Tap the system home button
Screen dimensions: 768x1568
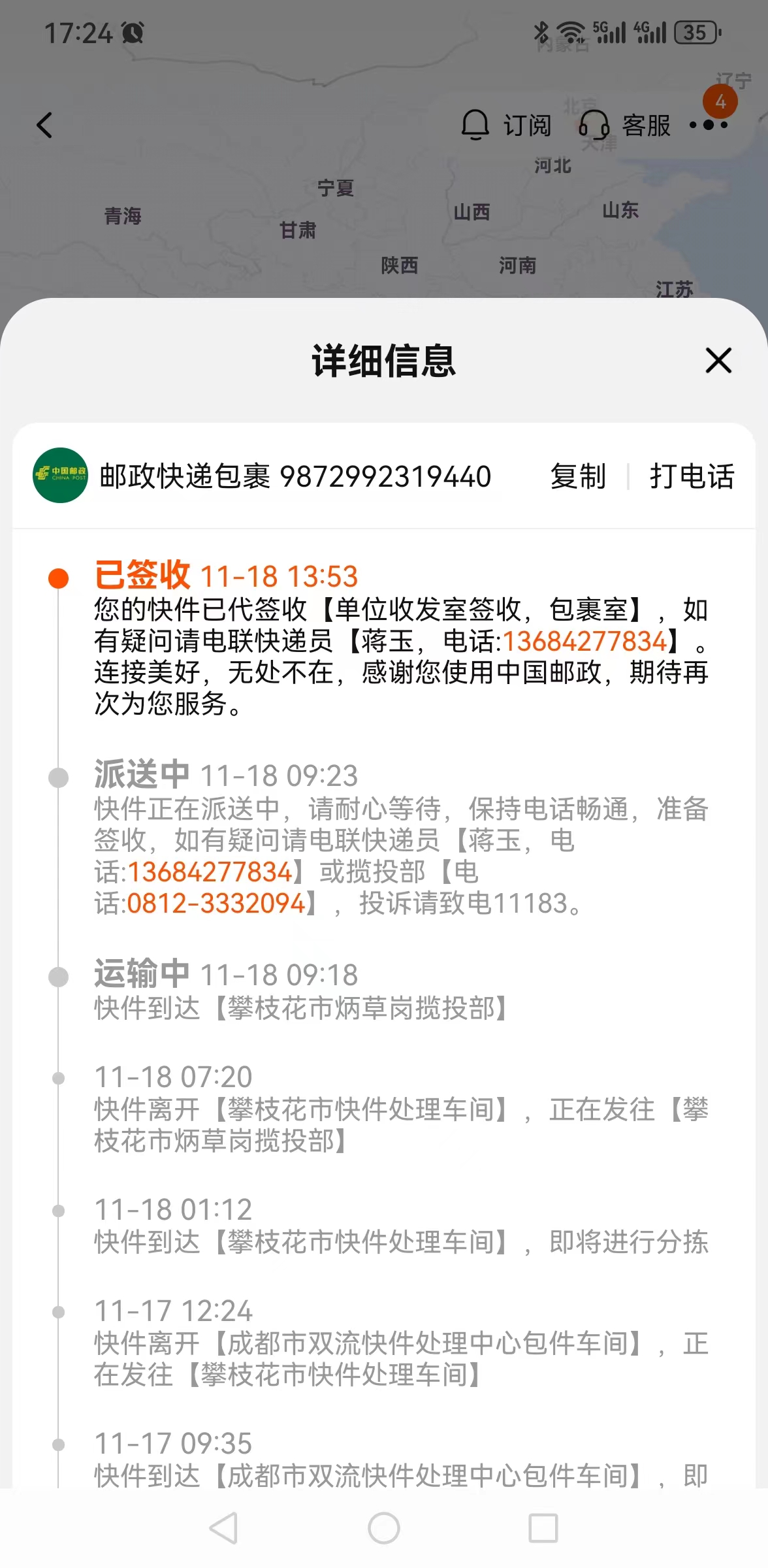(x=384, y=1528)
